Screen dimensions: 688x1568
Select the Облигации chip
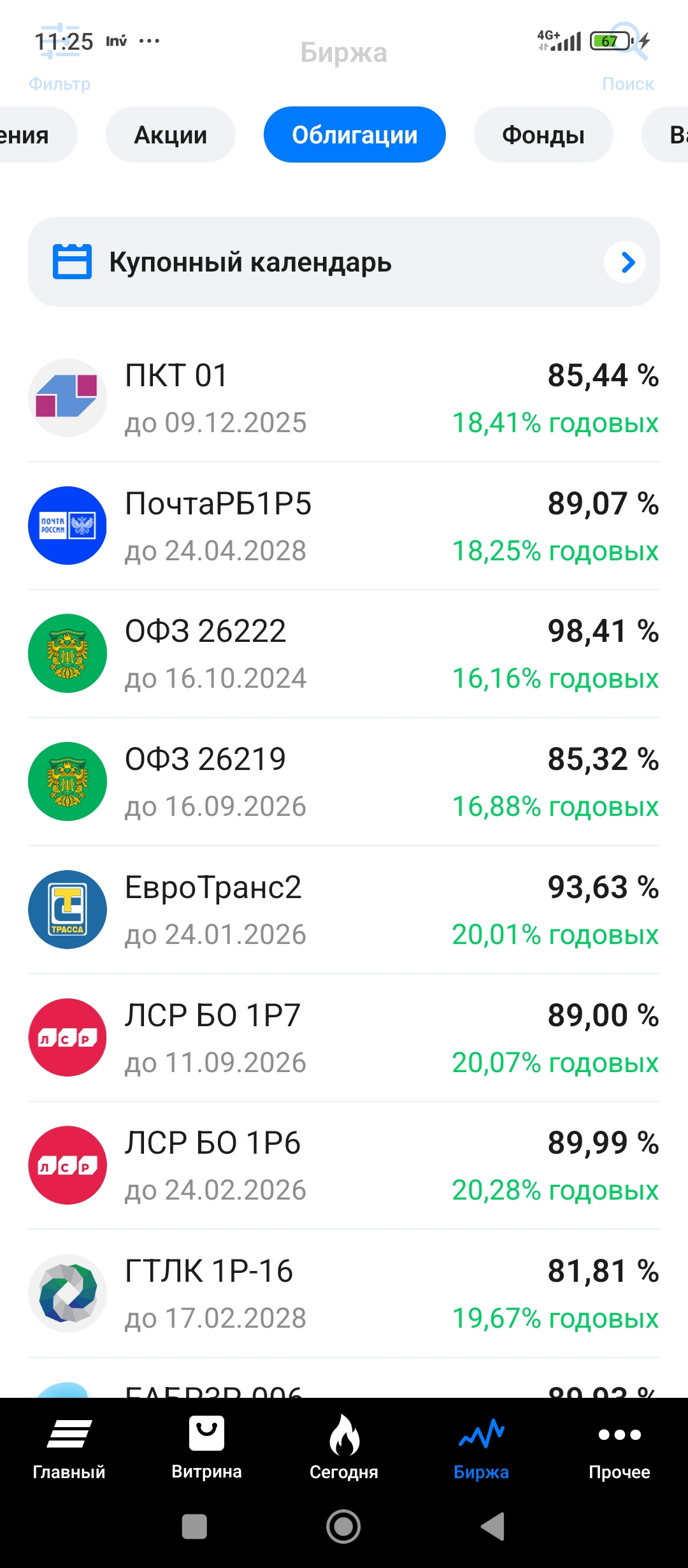tap(355, 134)
